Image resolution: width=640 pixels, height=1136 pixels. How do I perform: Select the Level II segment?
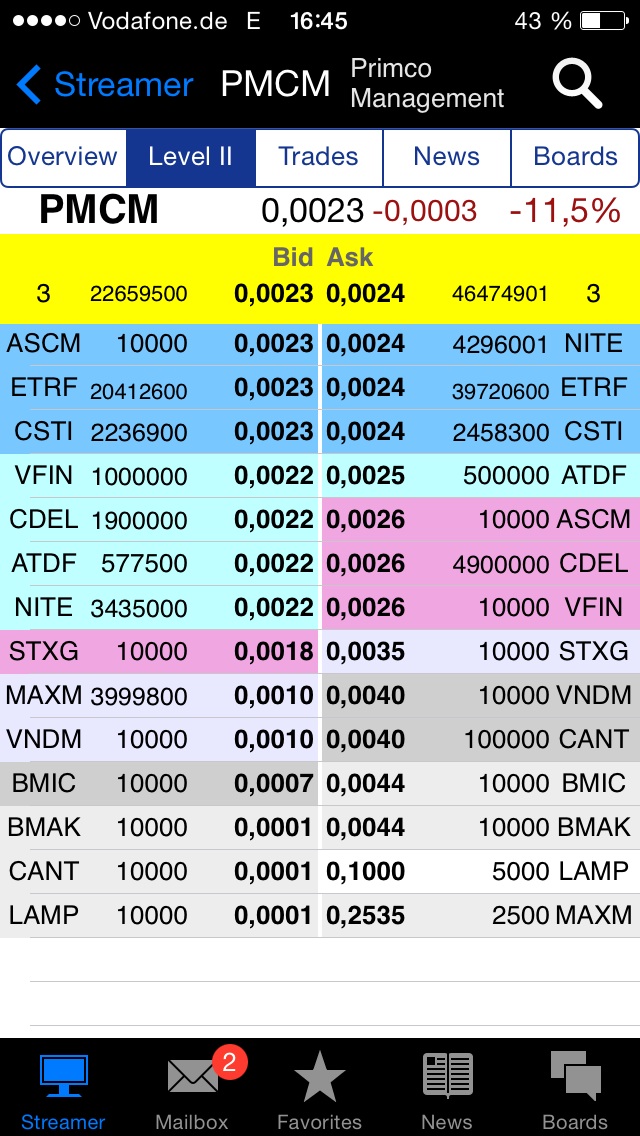coord(190,157)
